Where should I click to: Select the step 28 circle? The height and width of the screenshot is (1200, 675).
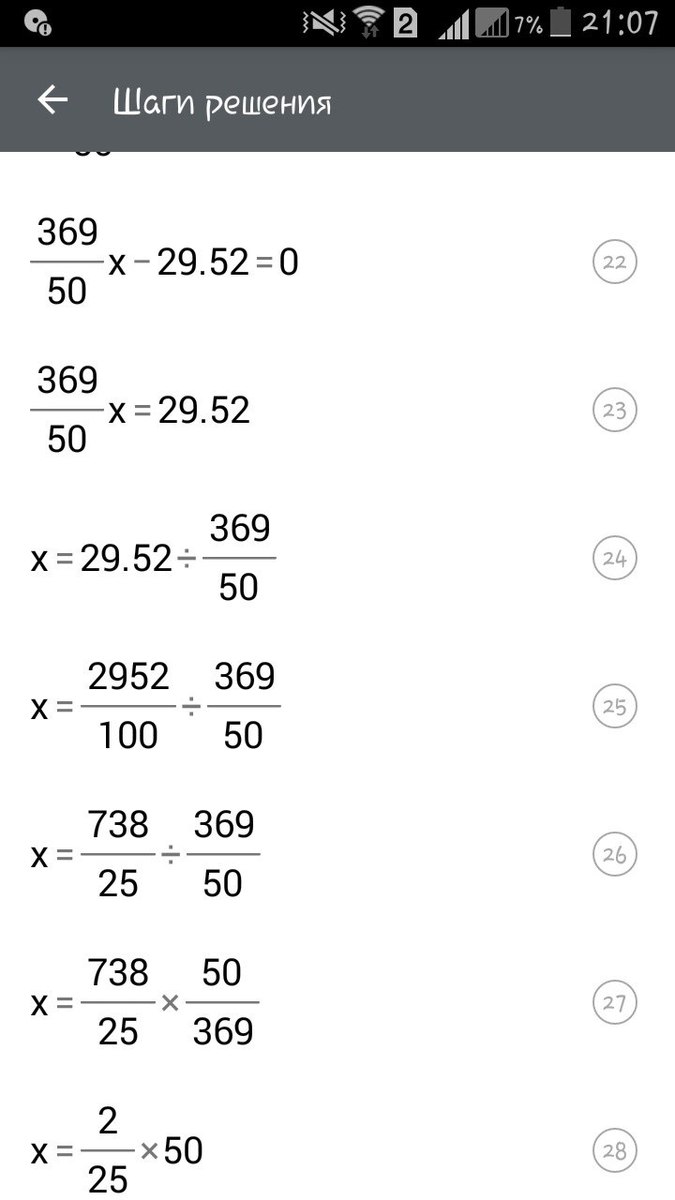tap(615, 1151)
